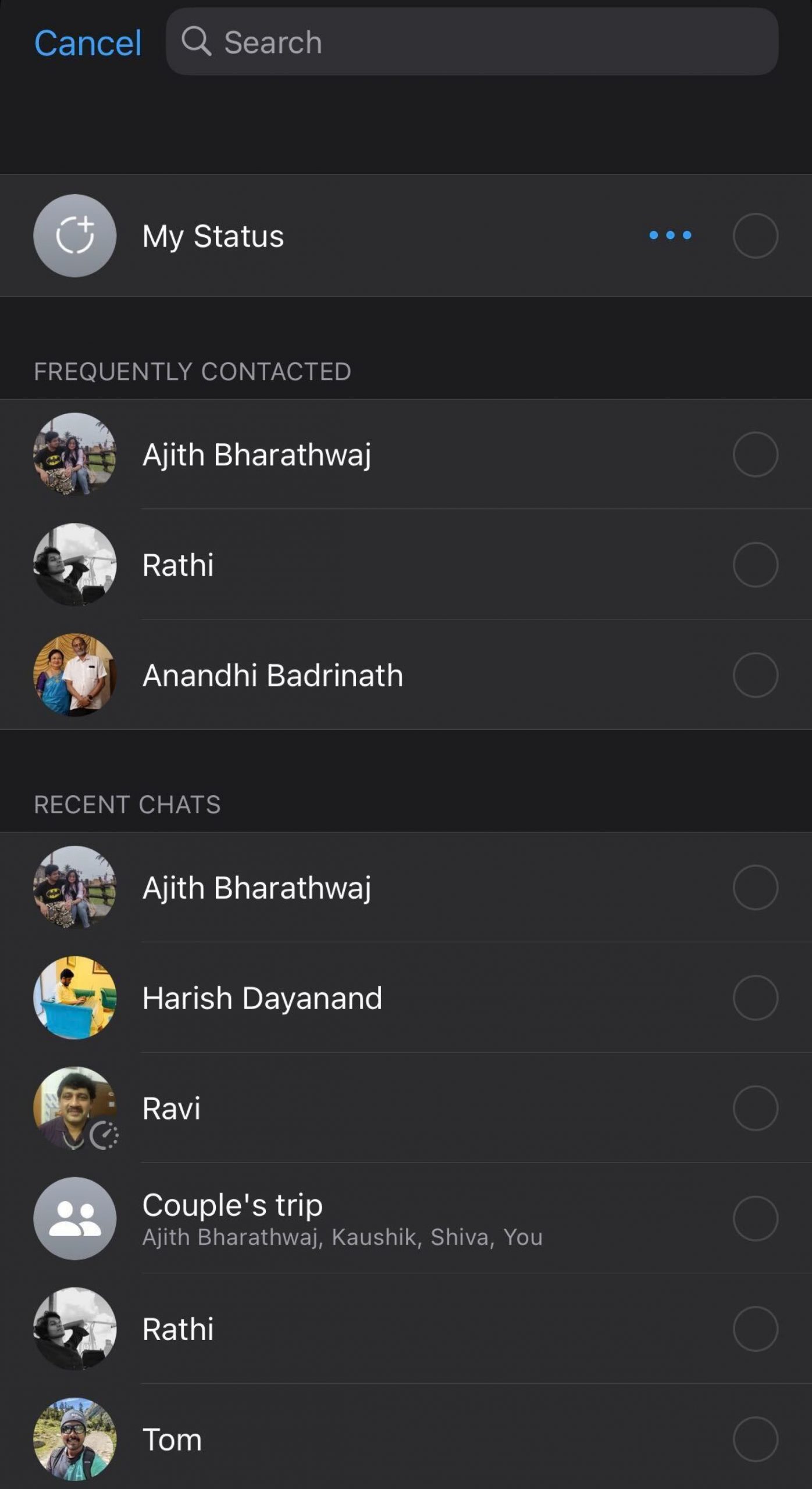Viewport: 812px width, 1489px height.
Task: Cancel the recipient selection
Action: click(87, 42)
